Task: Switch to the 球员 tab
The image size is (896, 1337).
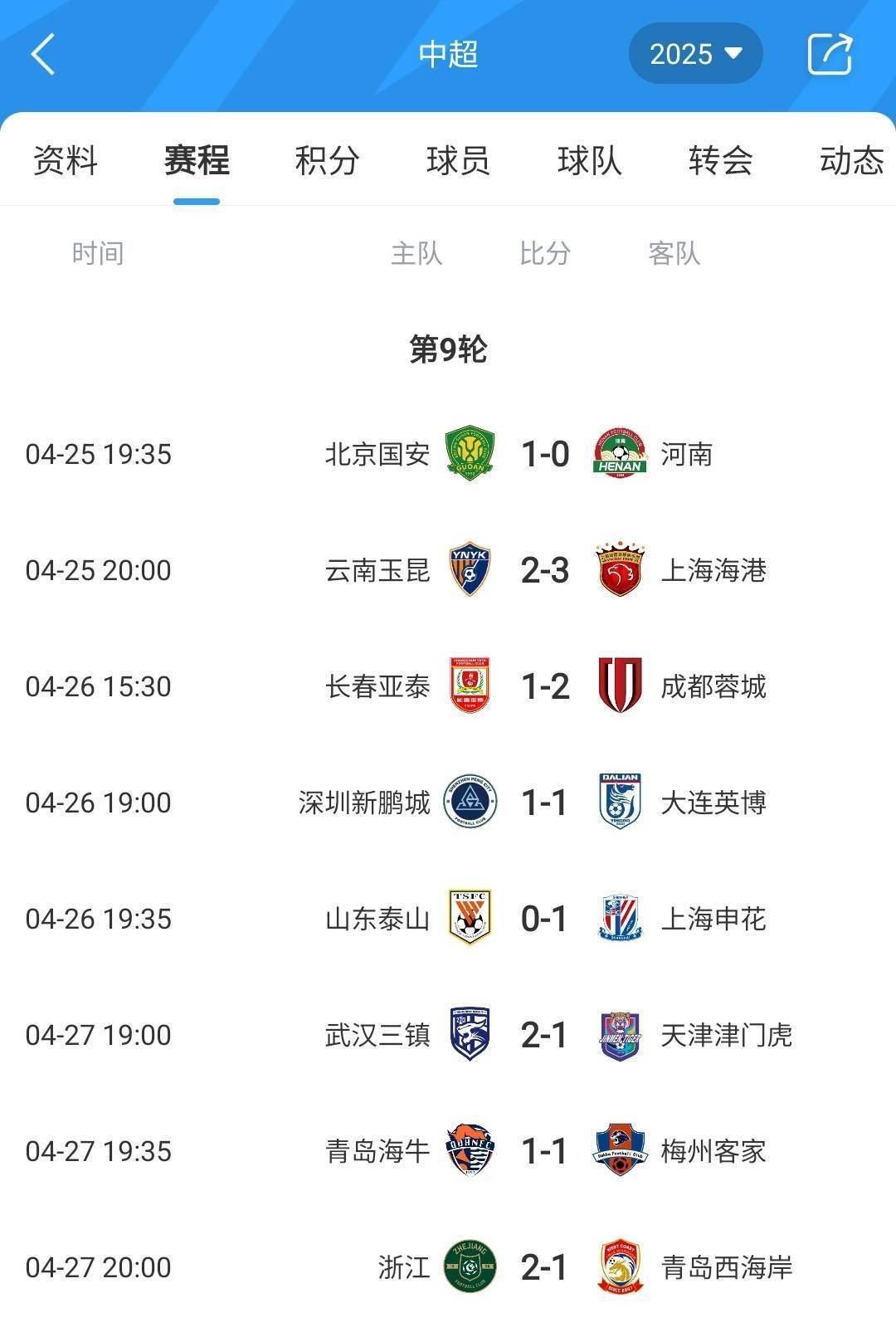Action: click(458, 160)
